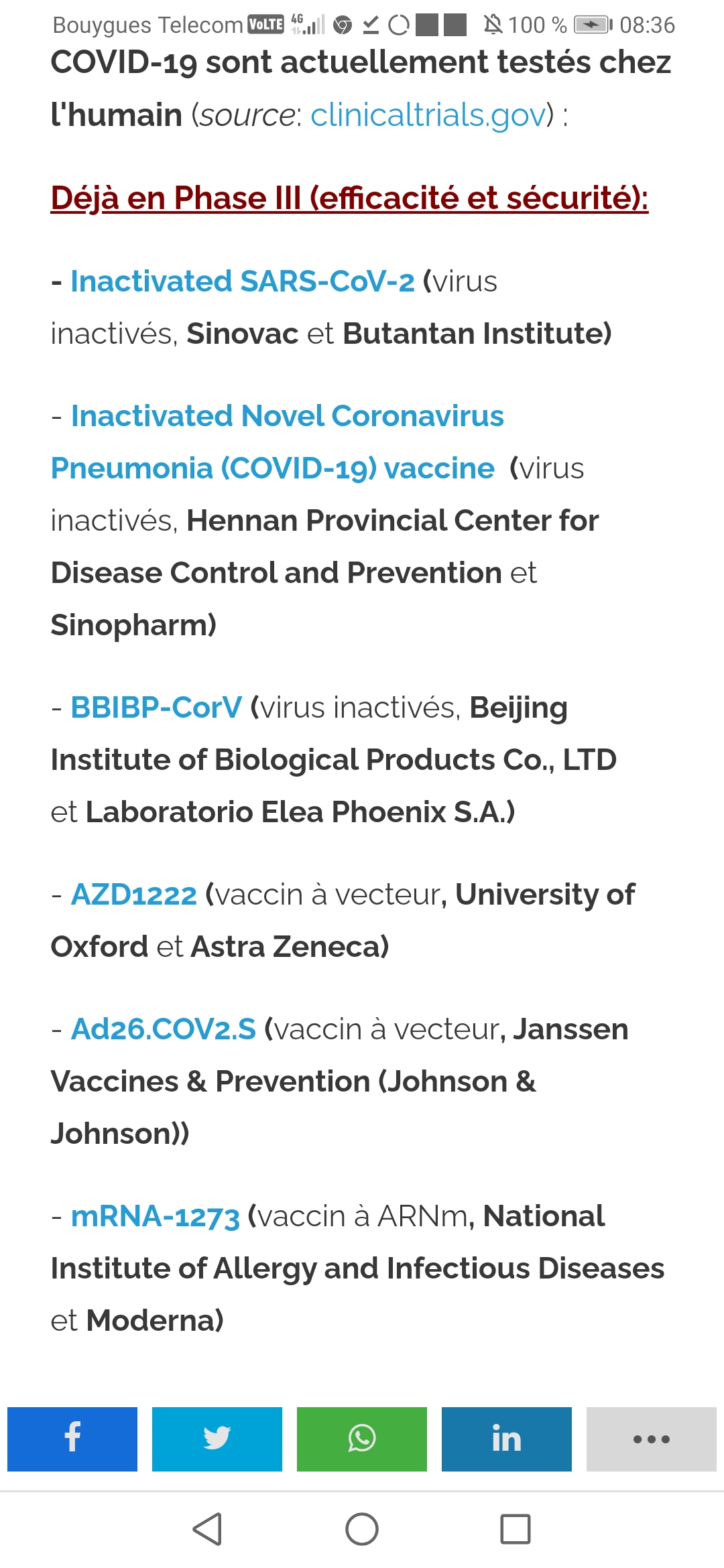Open the Inactivated SARS-CoV-2 trial link
The image size is (724, 1568).
point(243,281)
